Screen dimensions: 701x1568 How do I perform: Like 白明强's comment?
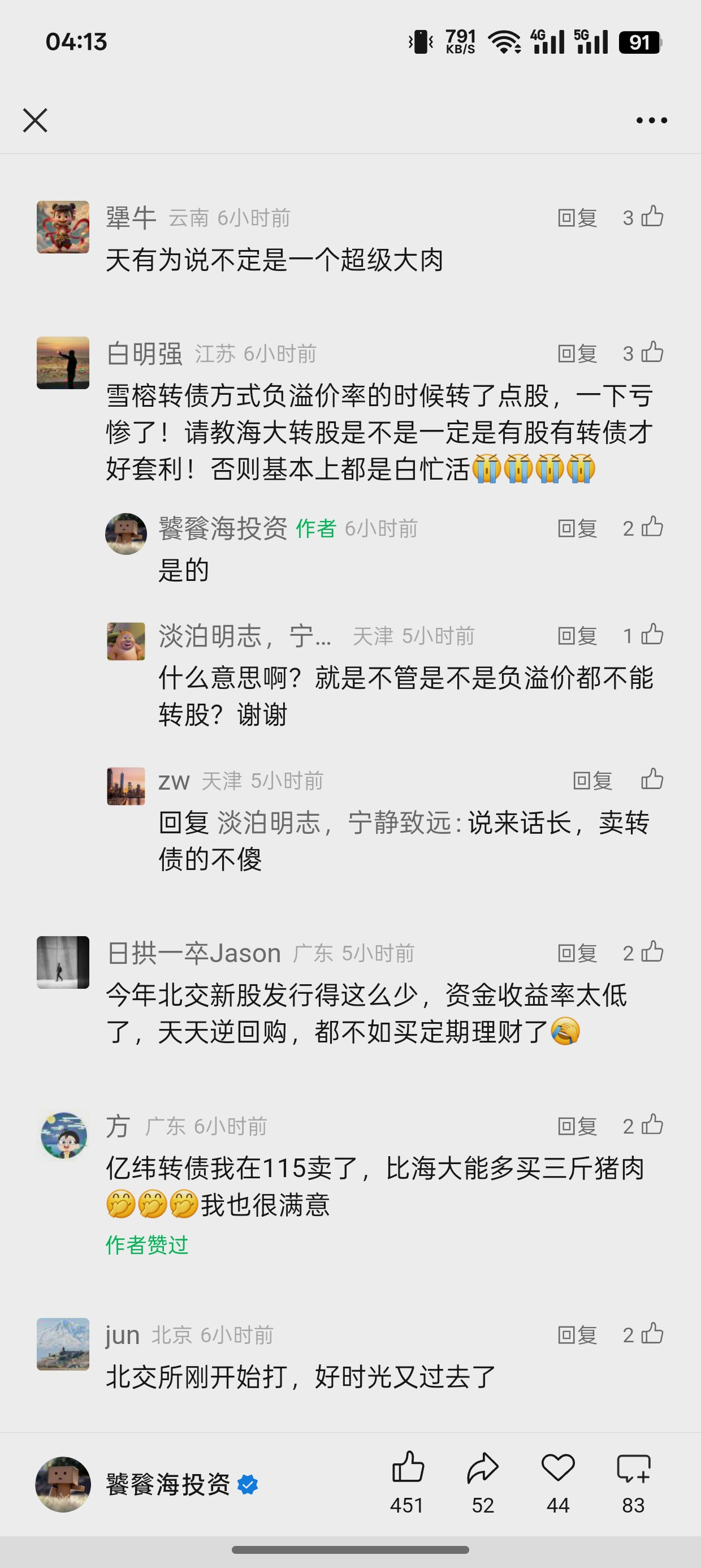click(652, 352)
